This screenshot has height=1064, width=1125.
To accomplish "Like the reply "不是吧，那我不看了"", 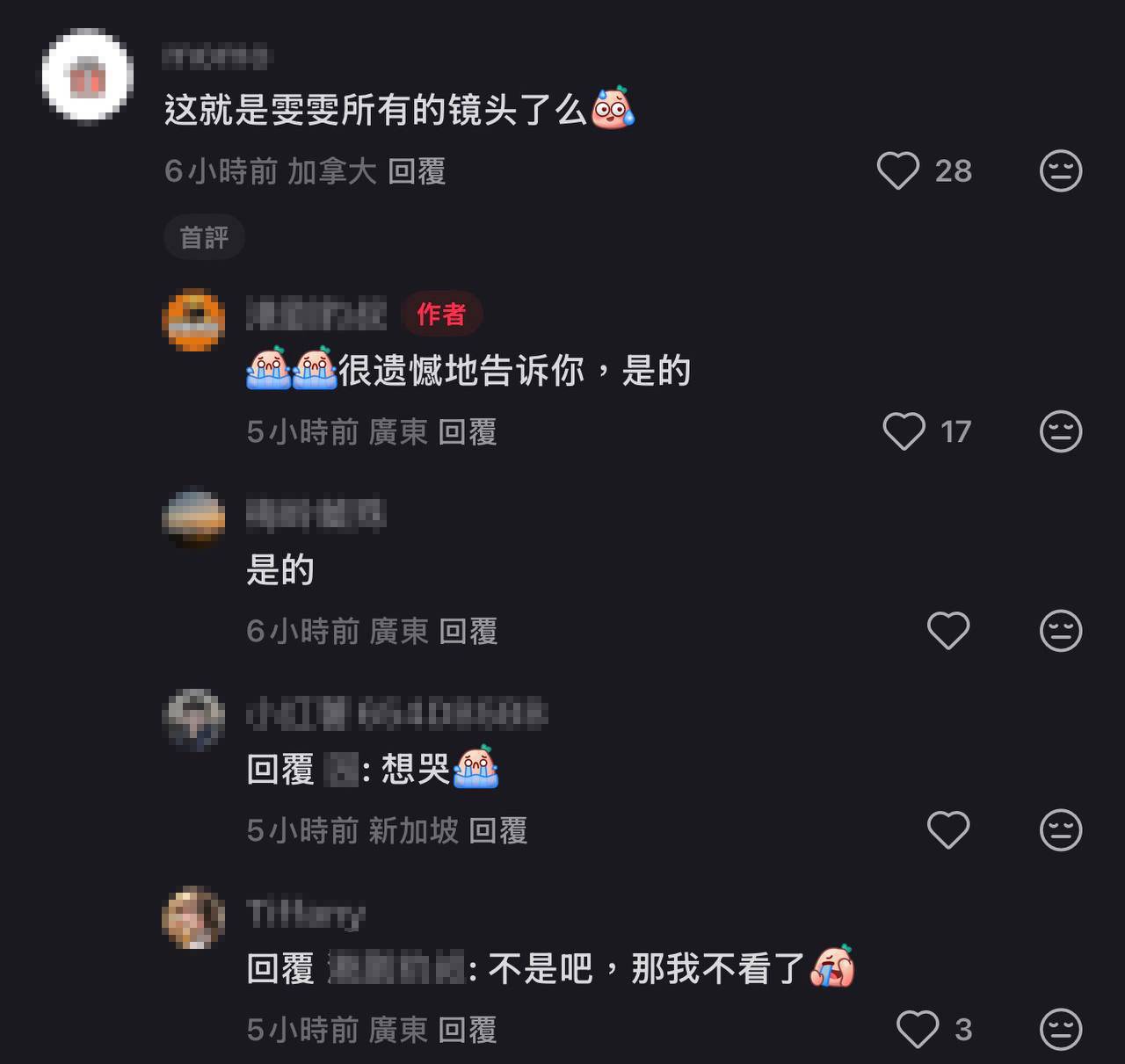I will pyautogui.click(x=918, y=1029).
